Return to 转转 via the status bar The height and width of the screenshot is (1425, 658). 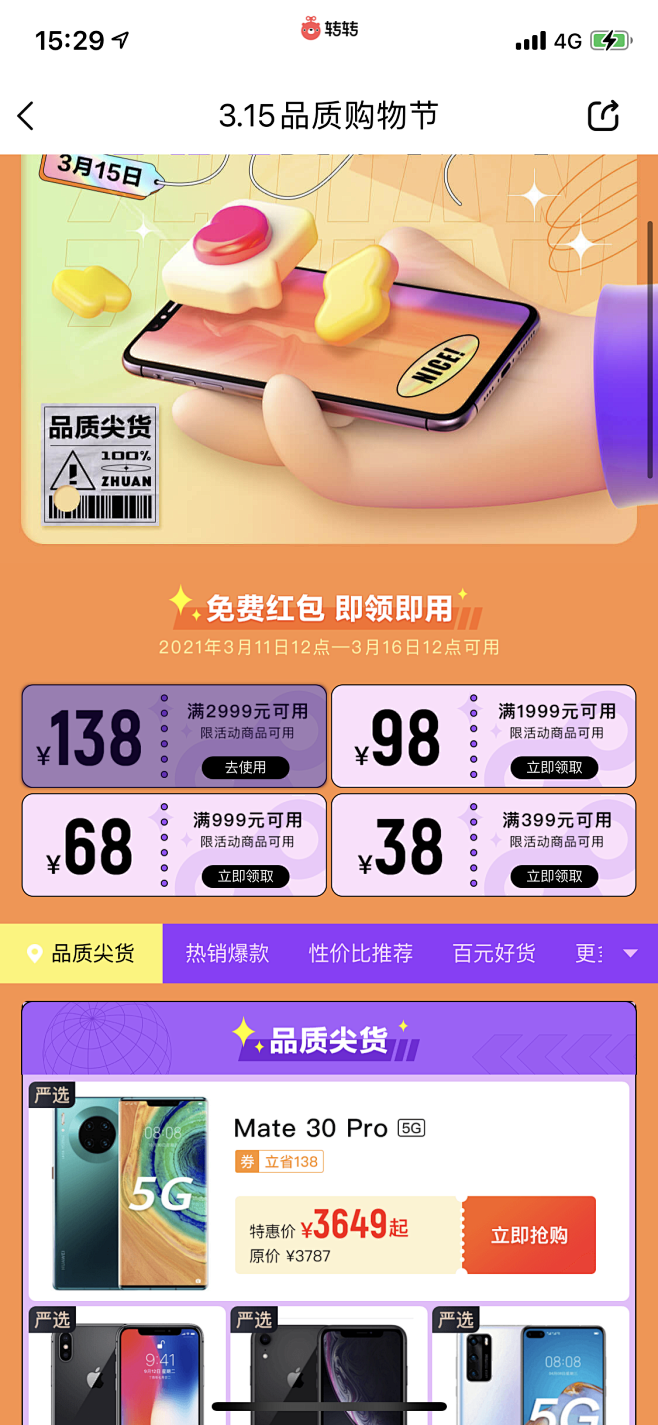click(329, 29)
